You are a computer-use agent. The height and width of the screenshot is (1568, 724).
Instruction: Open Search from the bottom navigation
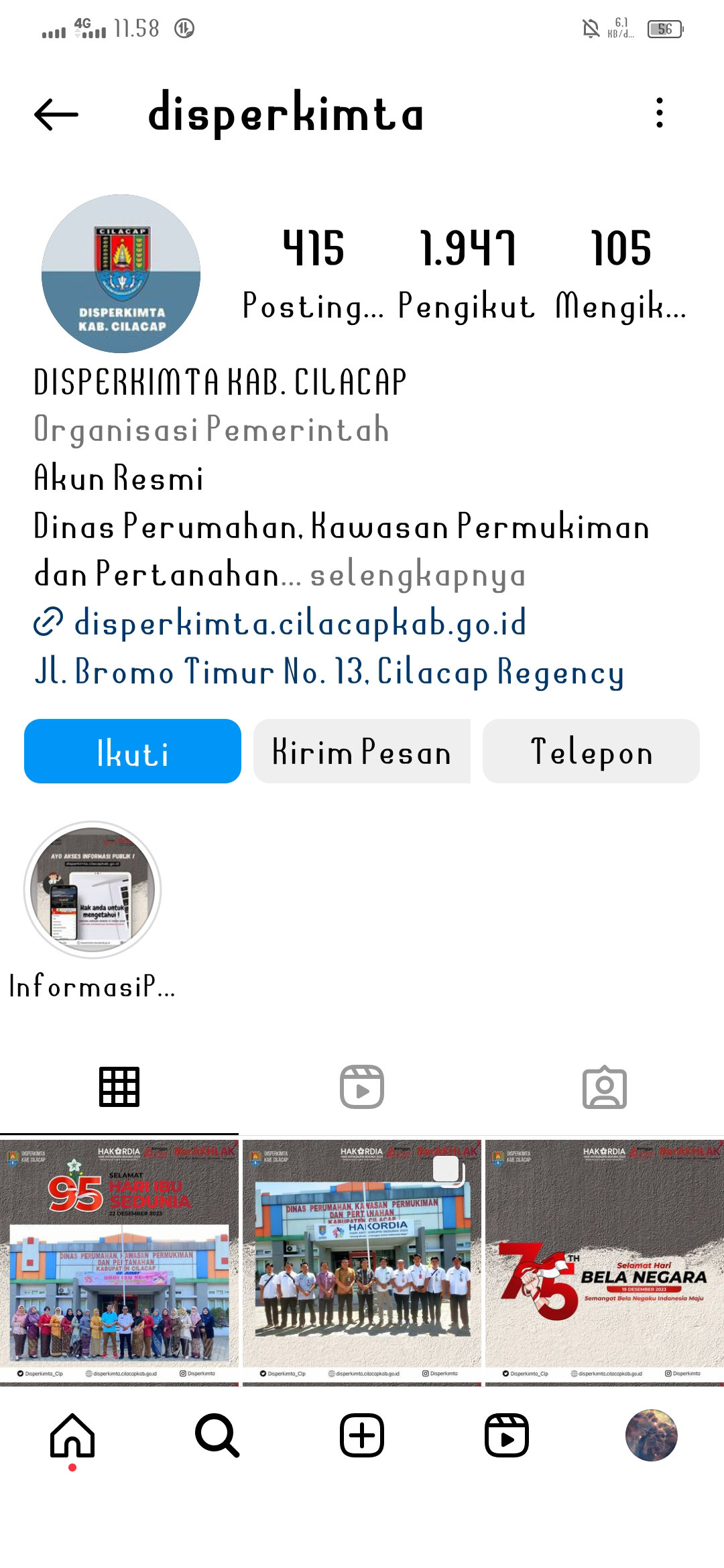coord(217,1435)
